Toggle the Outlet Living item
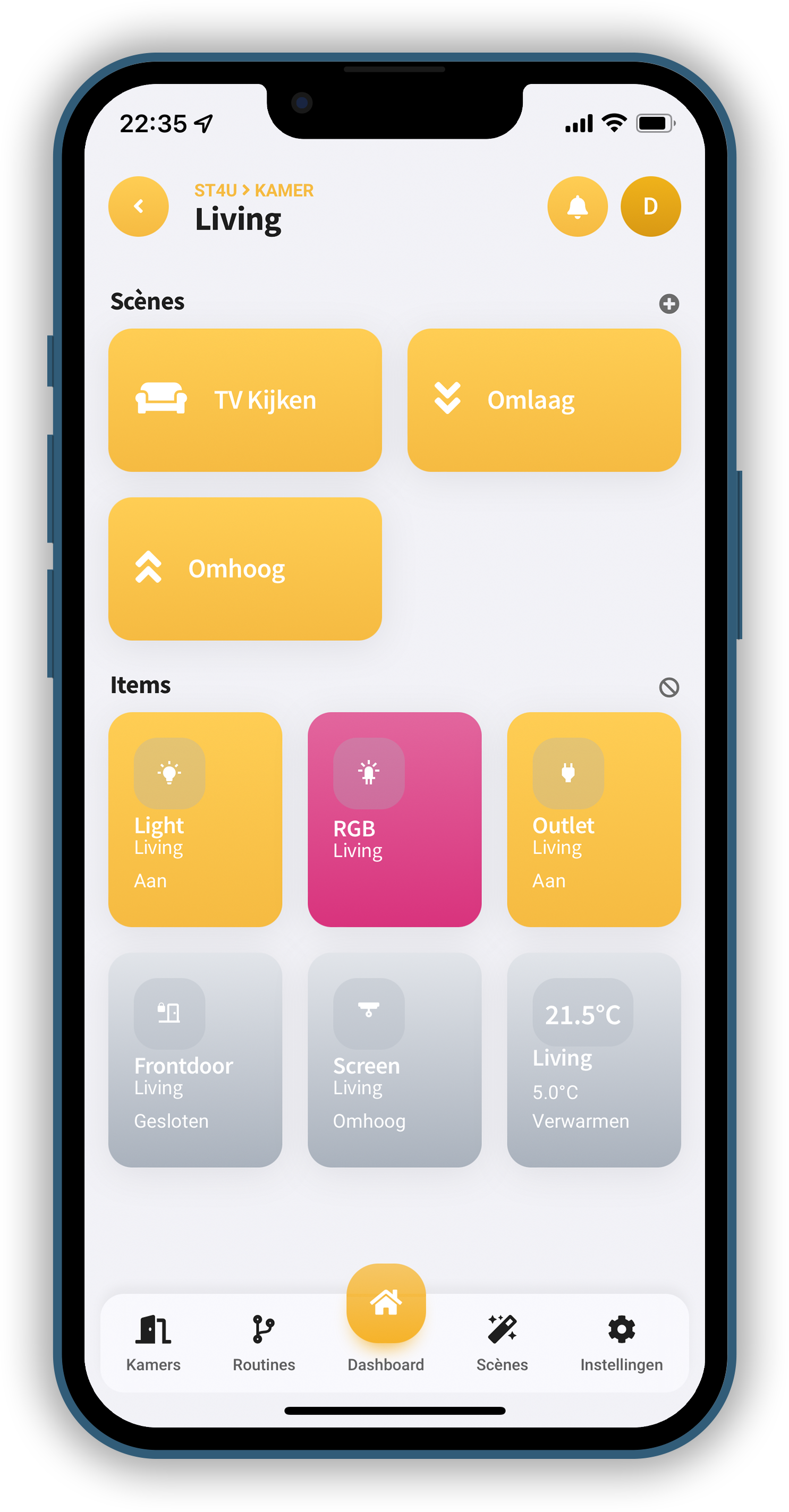 pyautogui.click(x=593, y=819)
